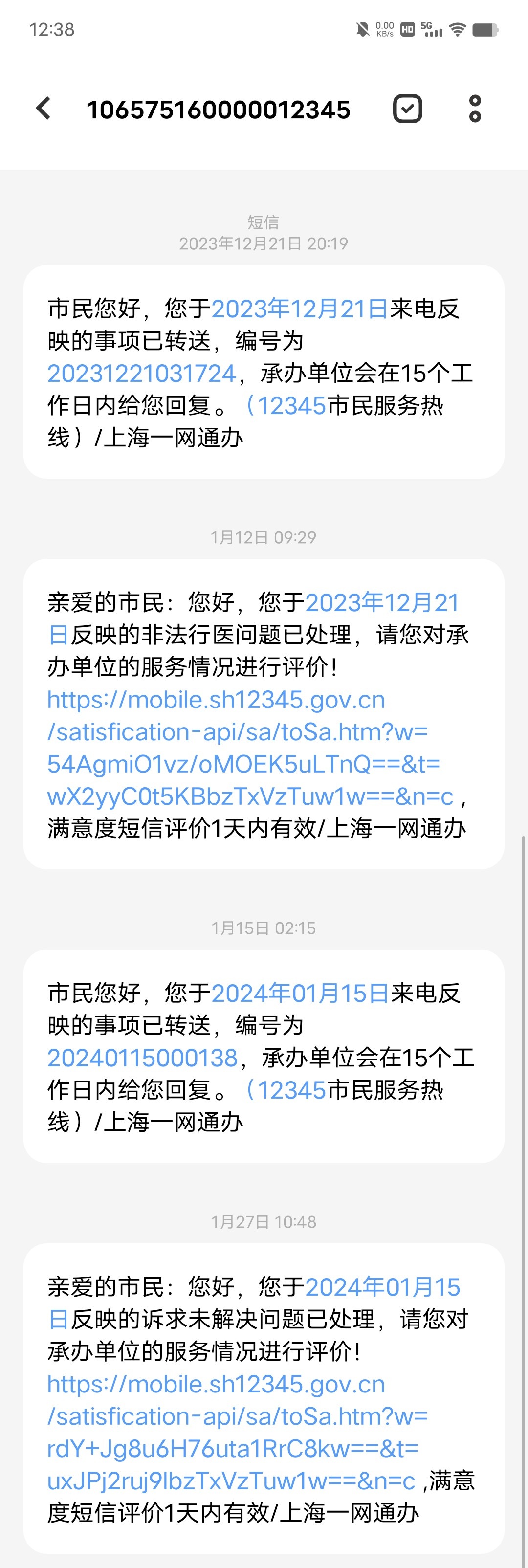Tap the 2023年12月21日 date in the first message
Screen dimensions: 528x1568
click(x=299, y=309)
